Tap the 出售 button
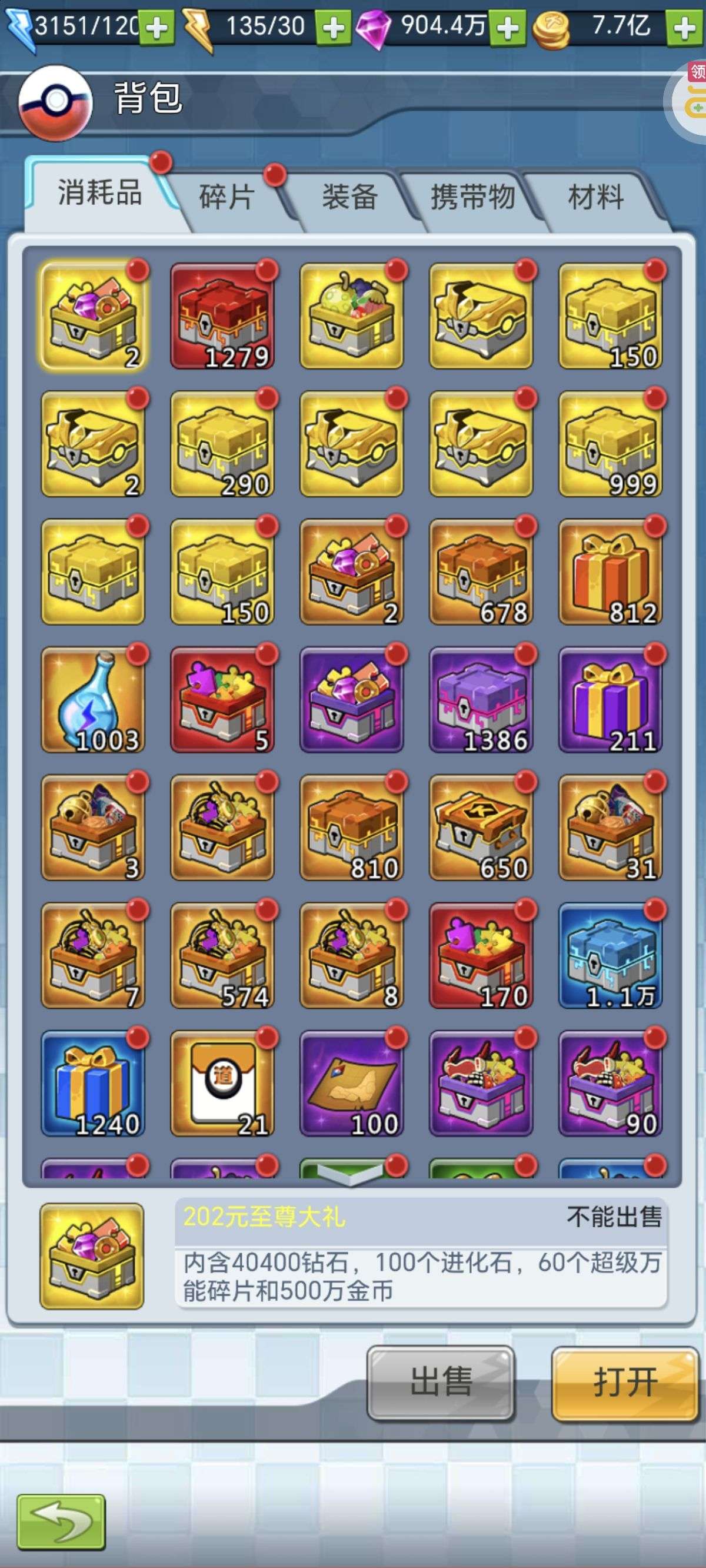706x1568 pixels. [x=441, y=1383]
